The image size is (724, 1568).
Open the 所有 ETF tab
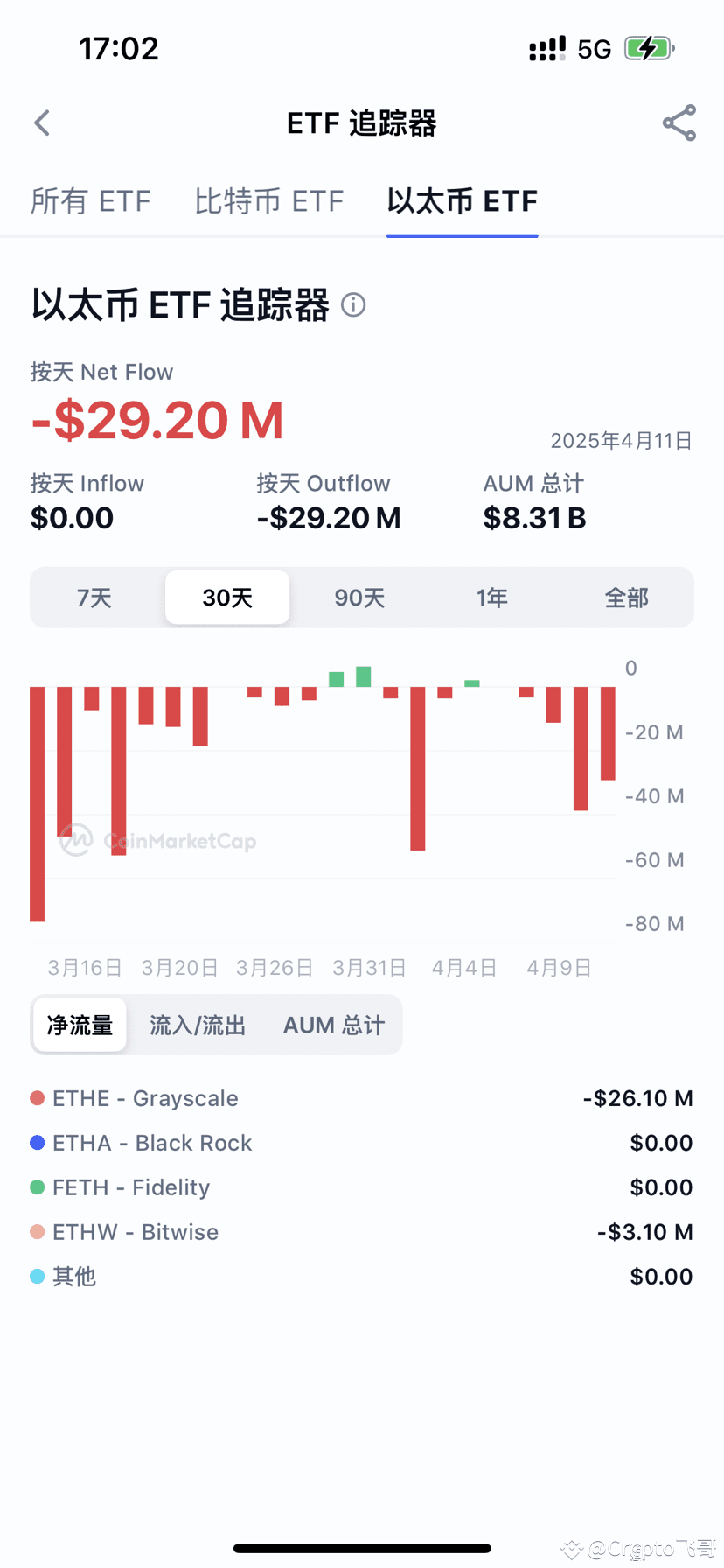click(x=91, y=200)
